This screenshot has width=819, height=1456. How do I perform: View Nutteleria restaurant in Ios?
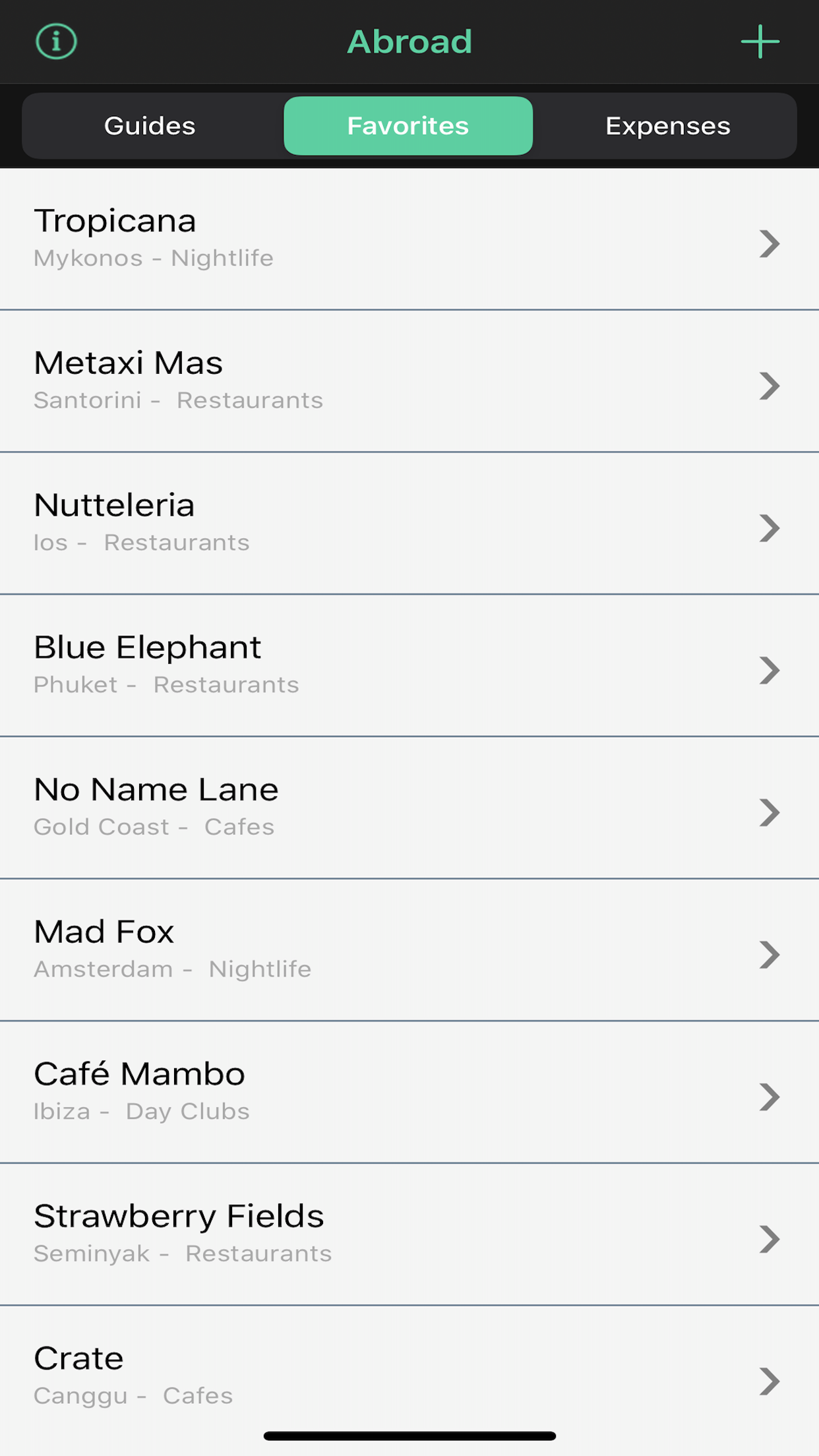409,524
